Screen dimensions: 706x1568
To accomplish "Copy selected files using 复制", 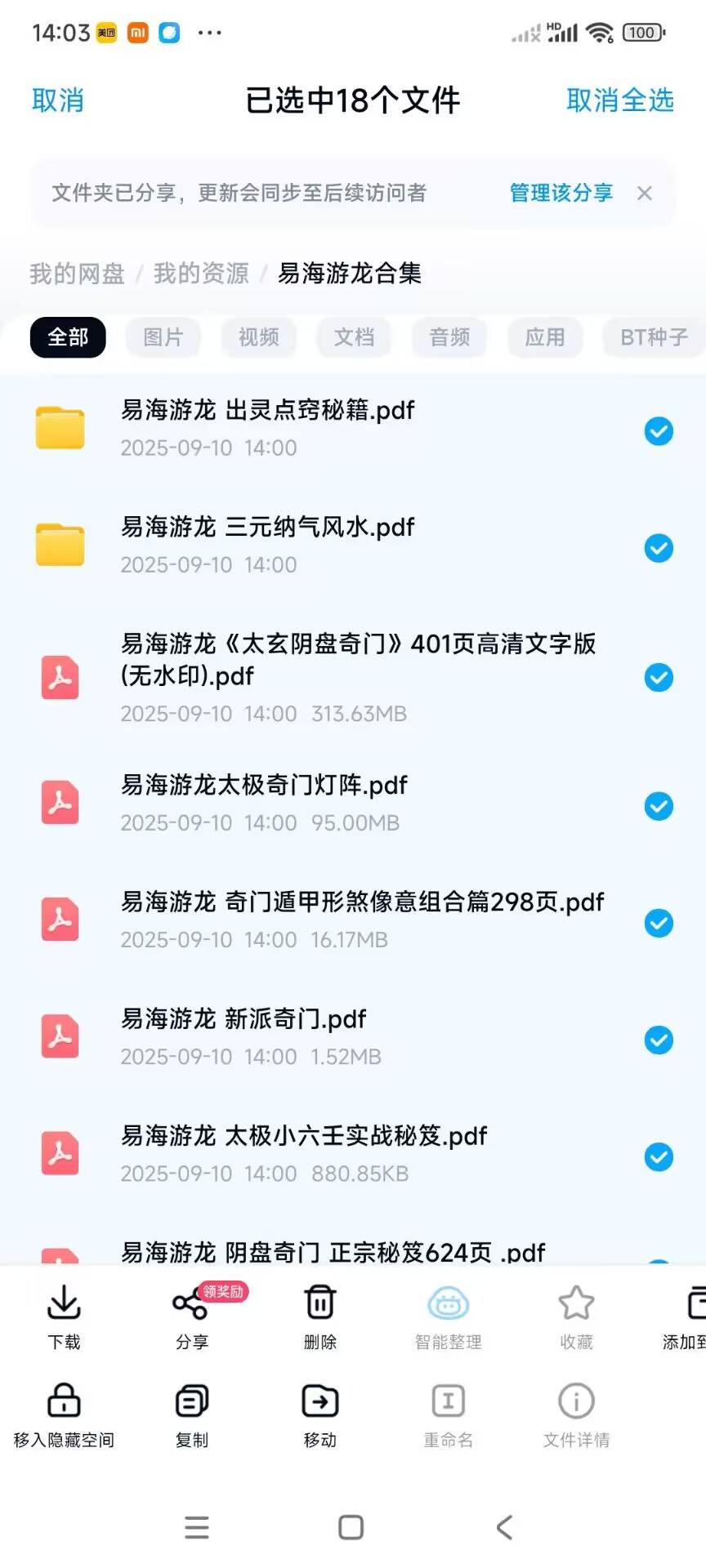I will [x=192, y=1414].
